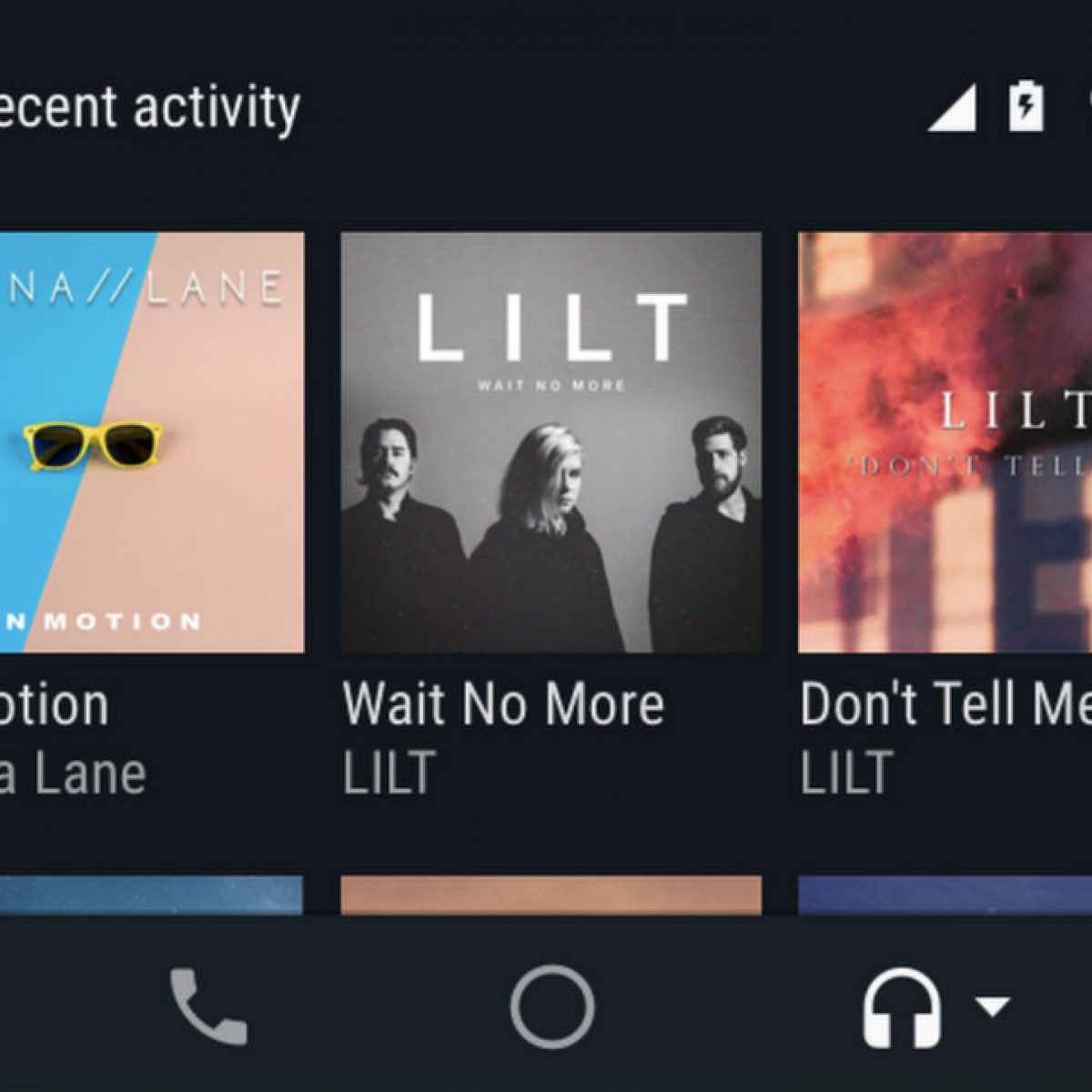
Task: Open the headphones media tab
Action: click(900, 1006)
